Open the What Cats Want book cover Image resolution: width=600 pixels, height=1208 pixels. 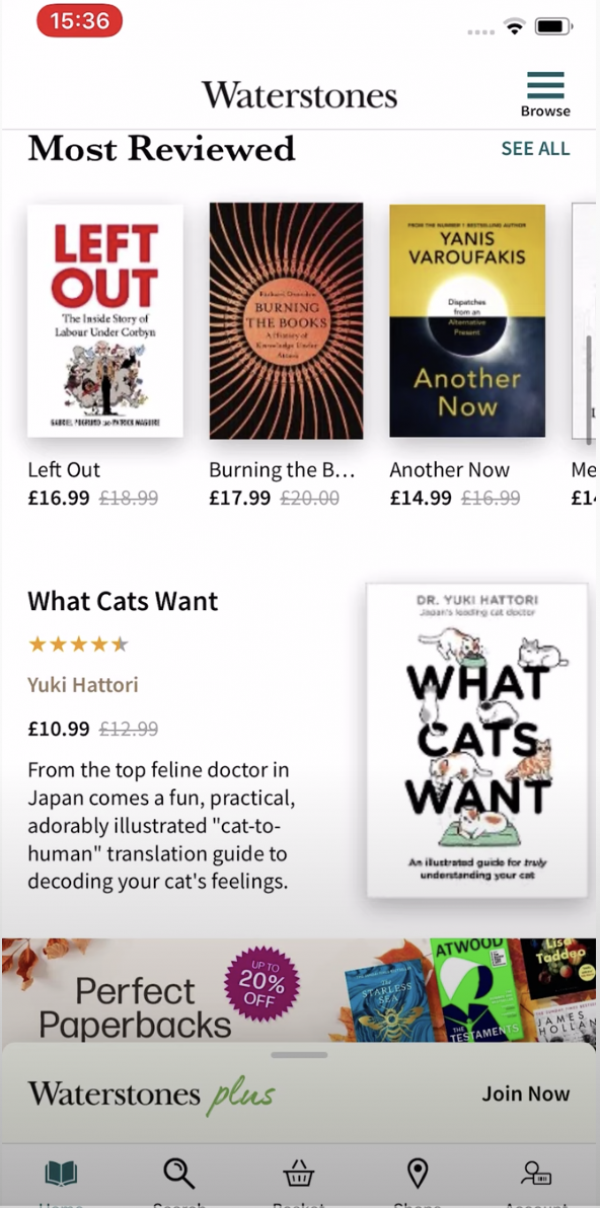[477, 740]
